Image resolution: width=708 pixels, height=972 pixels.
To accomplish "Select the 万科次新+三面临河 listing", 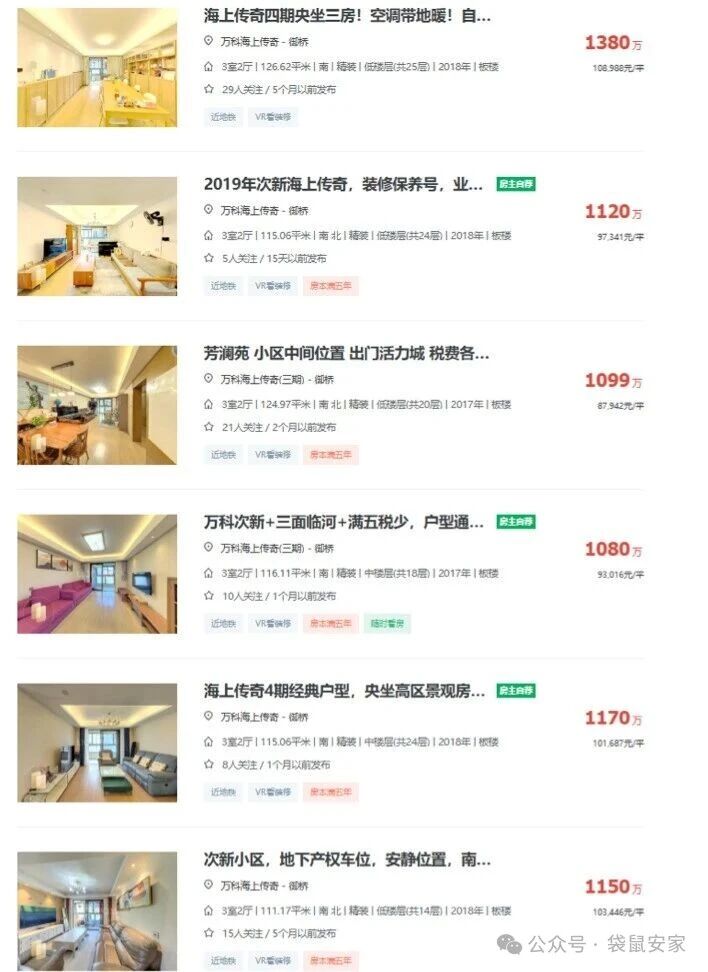I will click(x=345, y=522).
